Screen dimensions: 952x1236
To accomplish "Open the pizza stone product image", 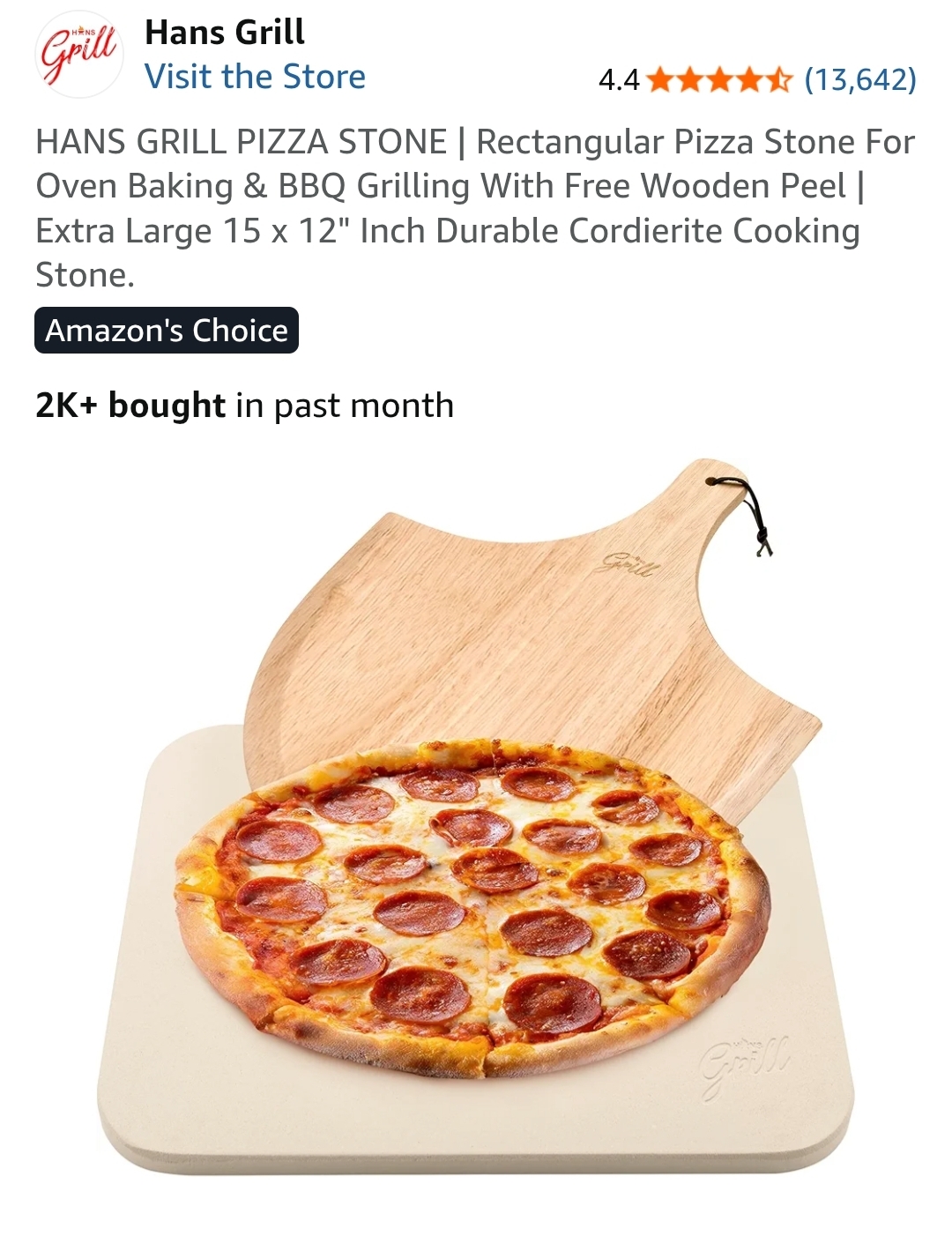I will [476, 820].
